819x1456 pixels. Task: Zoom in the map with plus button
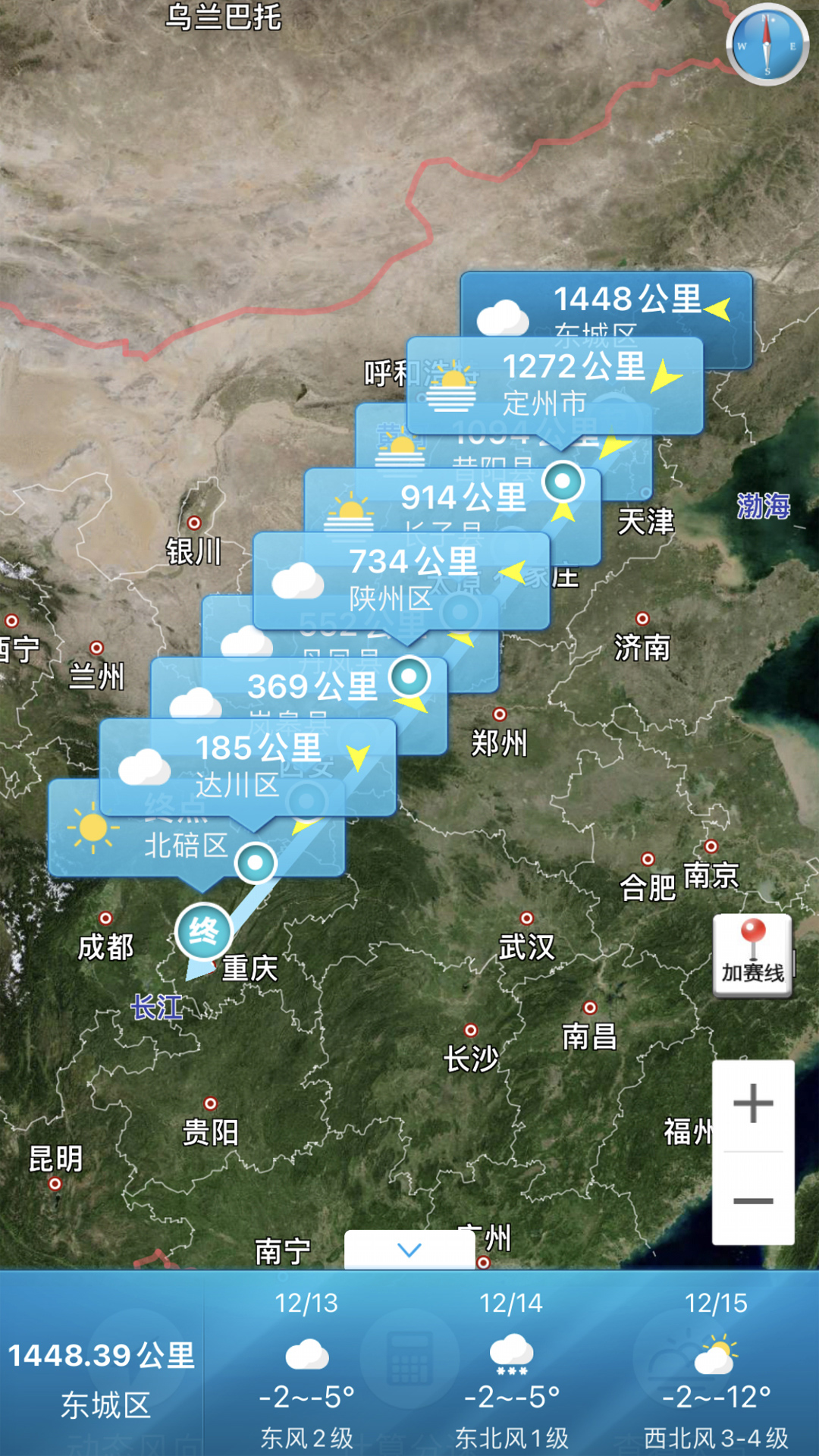tap(753, 1103)
